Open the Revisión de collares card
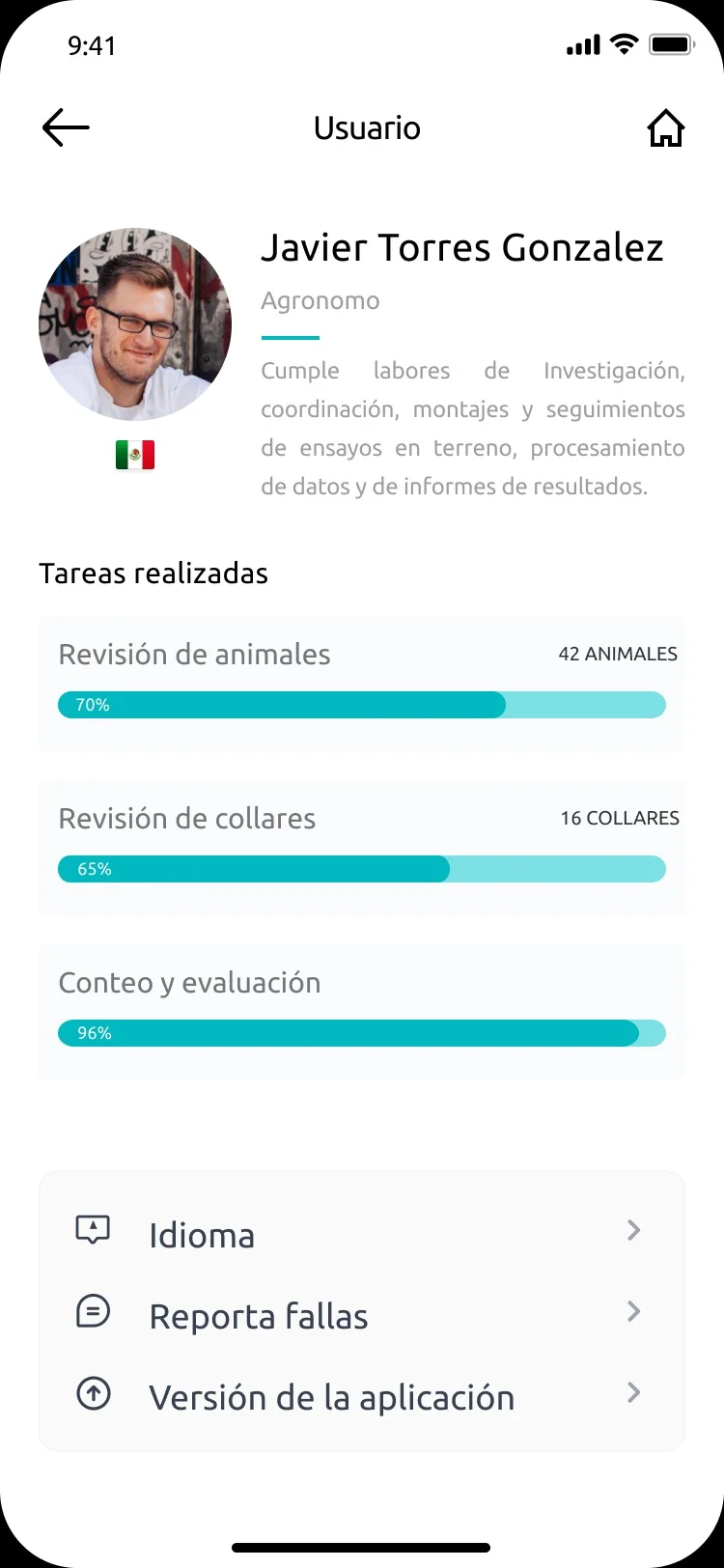 (362, 848)
